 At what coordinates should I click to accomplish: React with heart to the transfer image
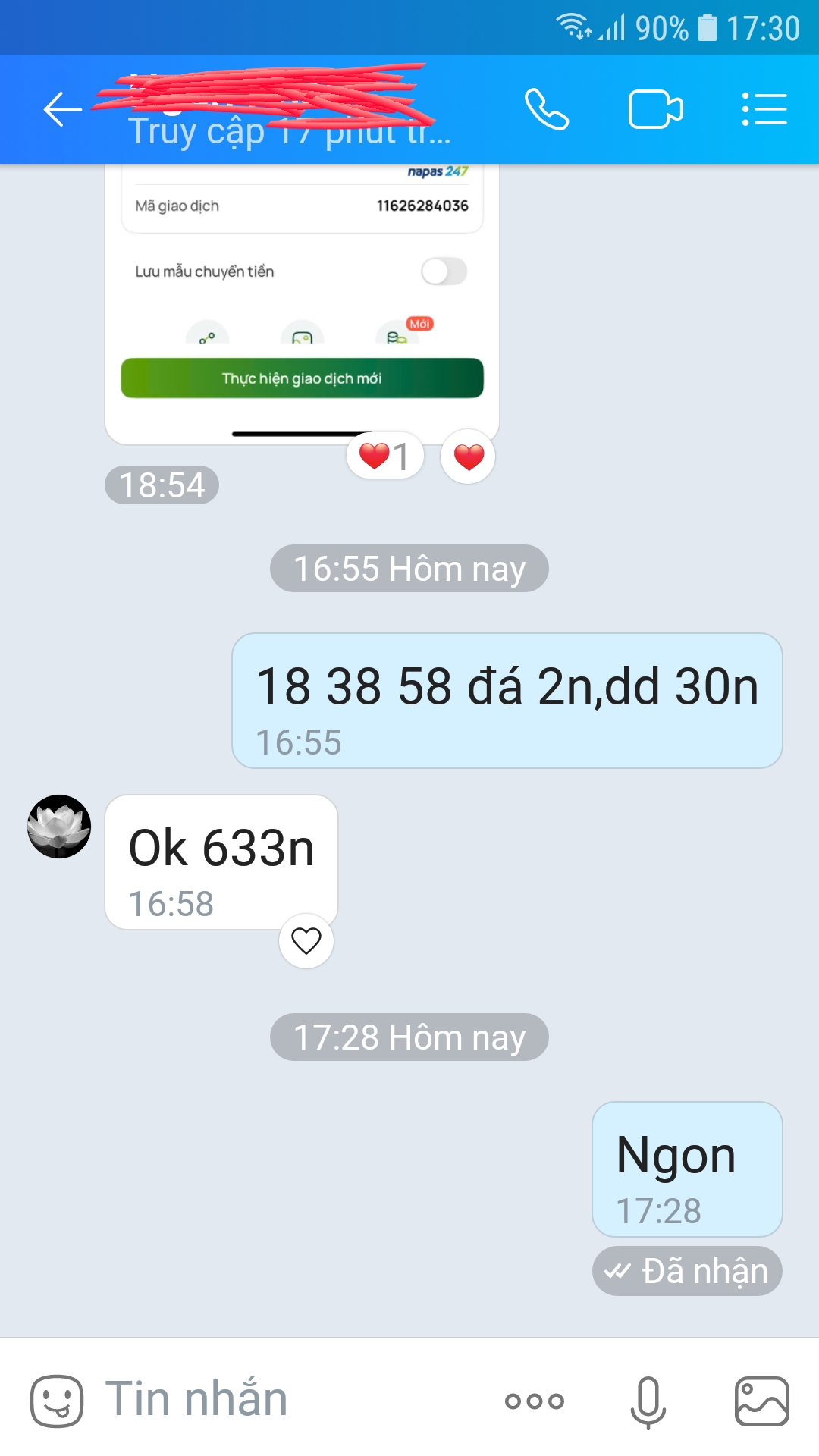468,457
